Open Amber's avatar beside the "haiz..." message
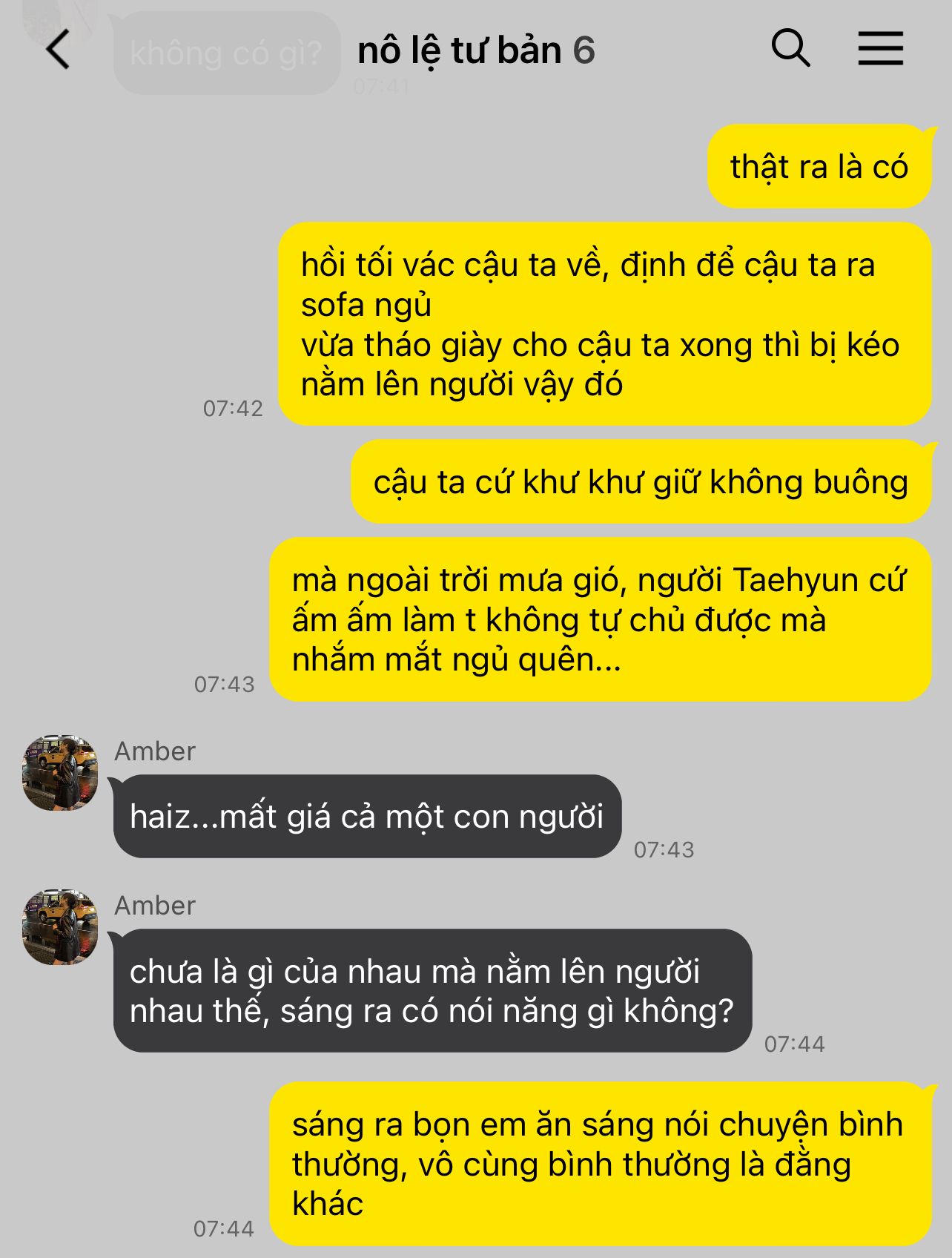 click(60, 773)
